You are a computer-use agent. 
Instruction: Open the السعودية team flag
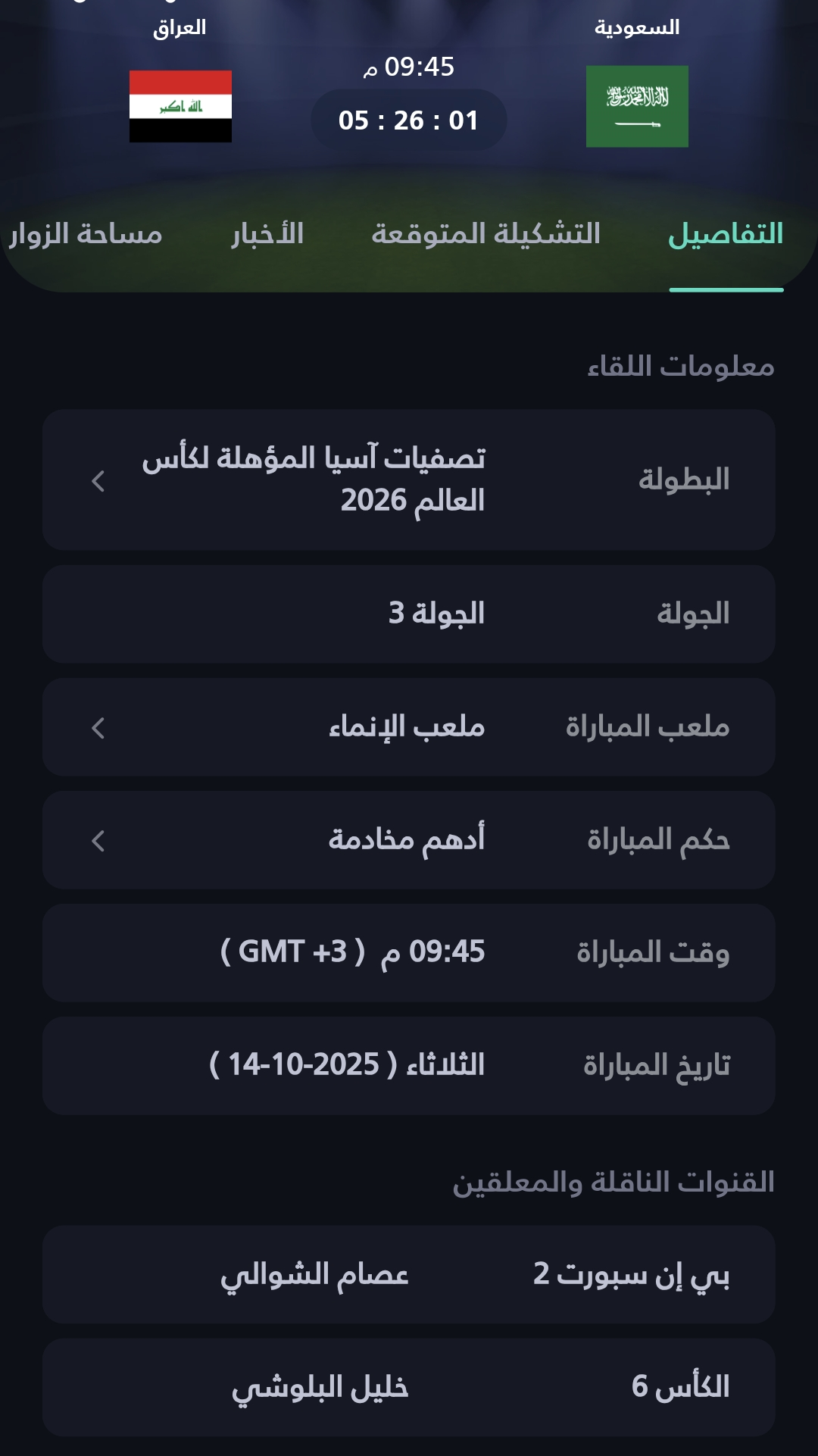tap(637, 106)
